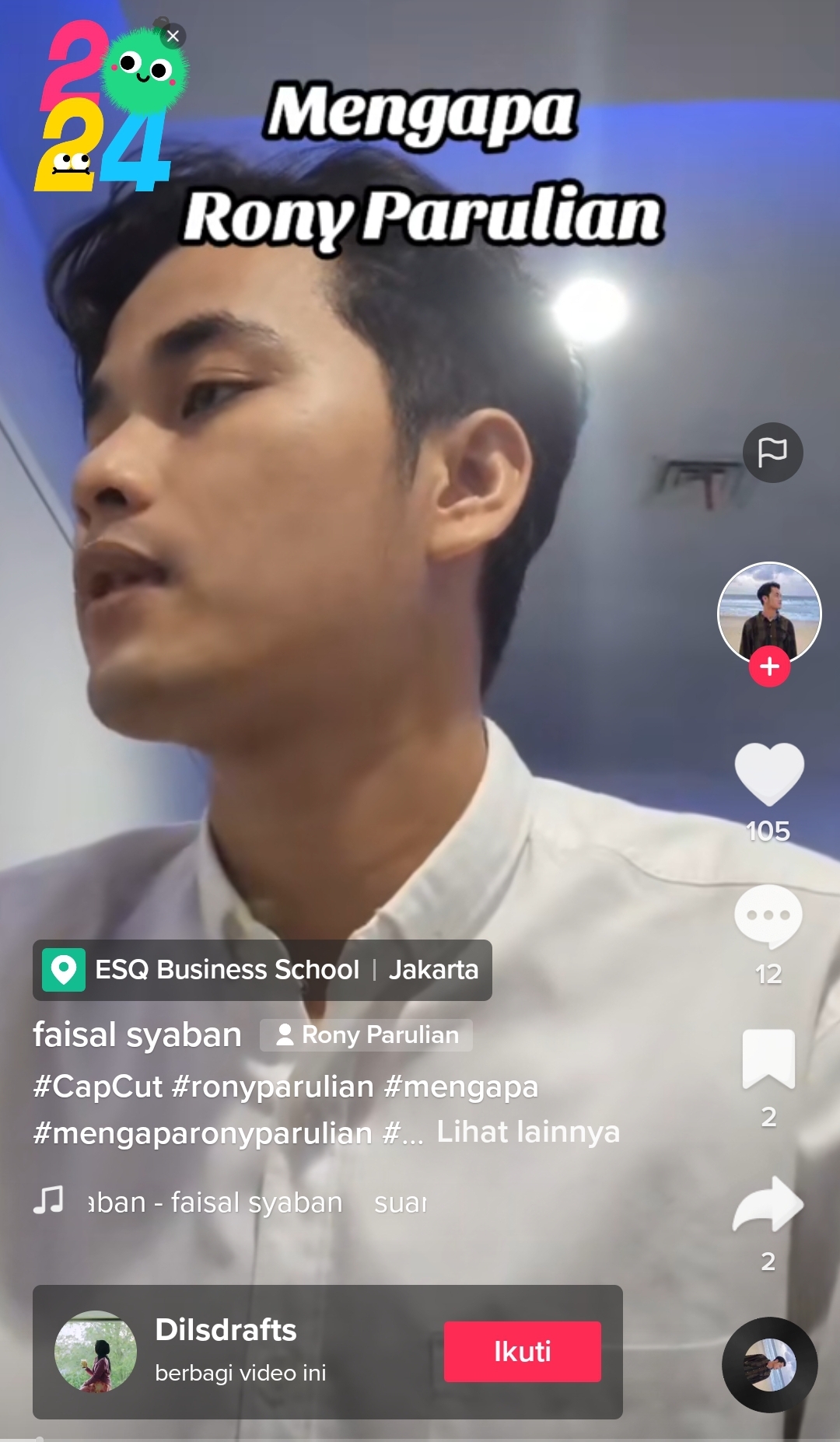Open the comments section
Viewport: 840px width, 1442px height.
[x=768, y=916]
